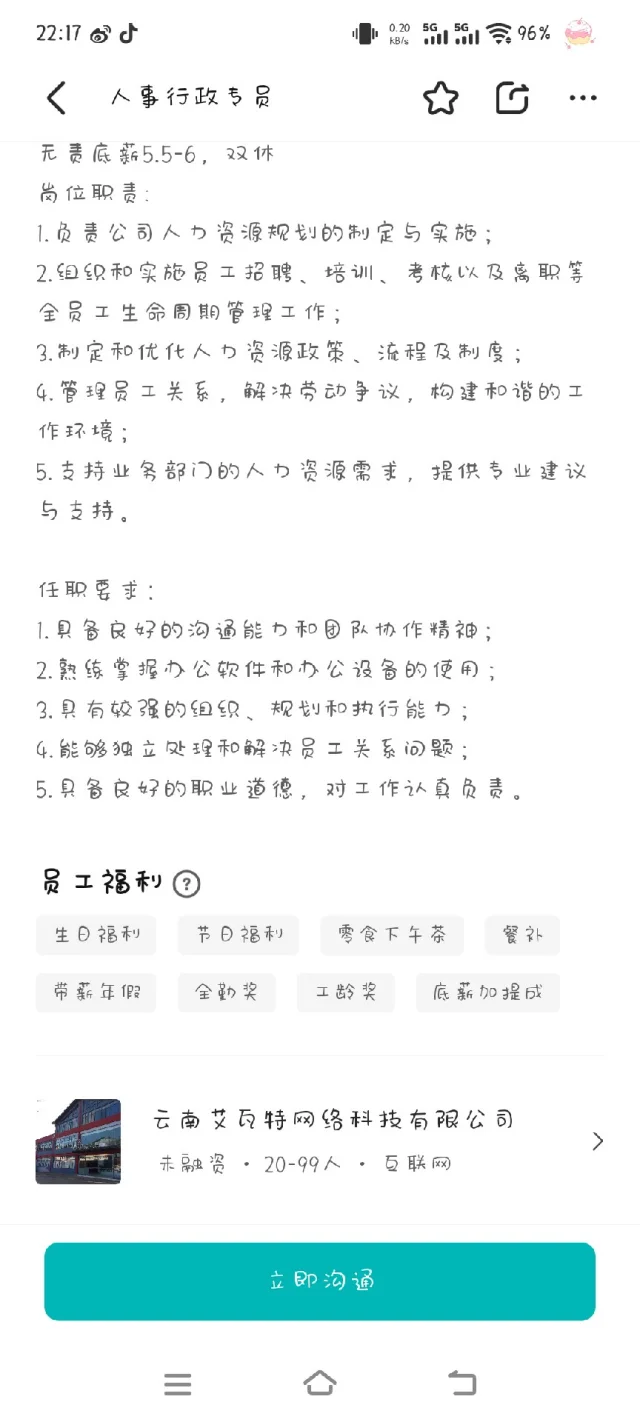The width and height of the screenshot is (640, 1422).
Task: Favorite this job with the star icon
Action: [x=440, y=97]
